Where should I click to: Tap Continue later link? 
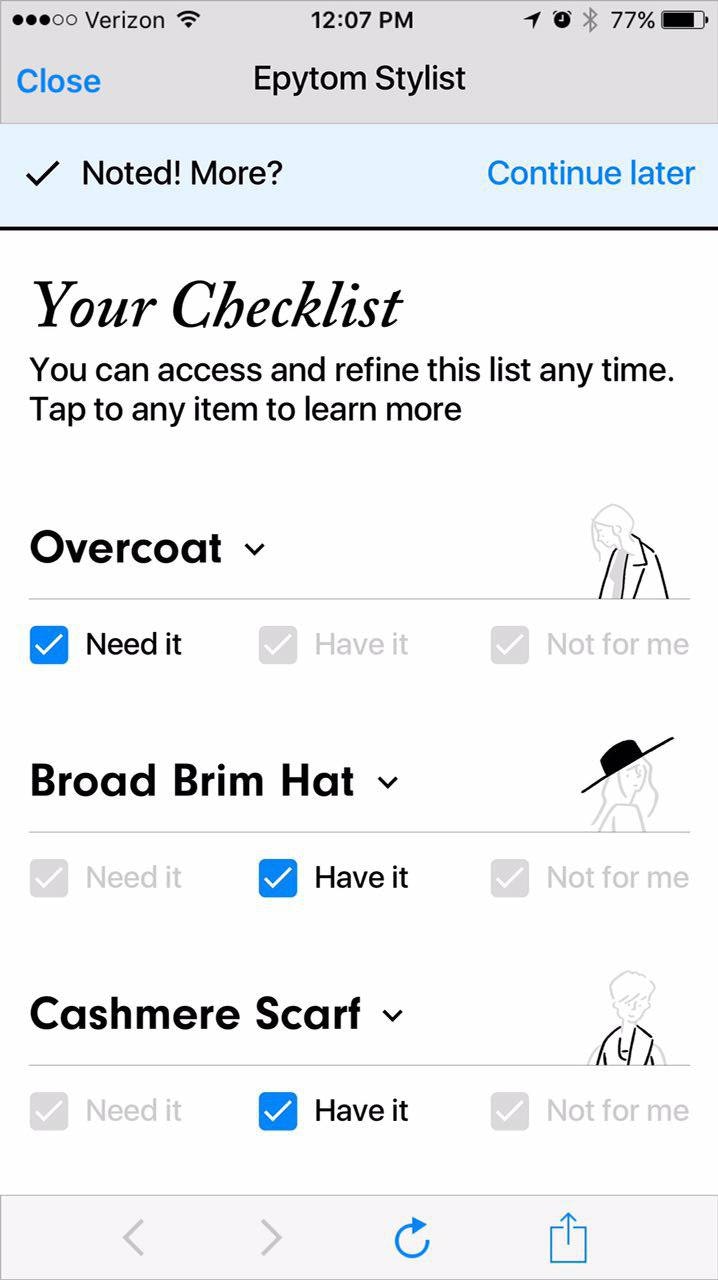click(590, 173)
